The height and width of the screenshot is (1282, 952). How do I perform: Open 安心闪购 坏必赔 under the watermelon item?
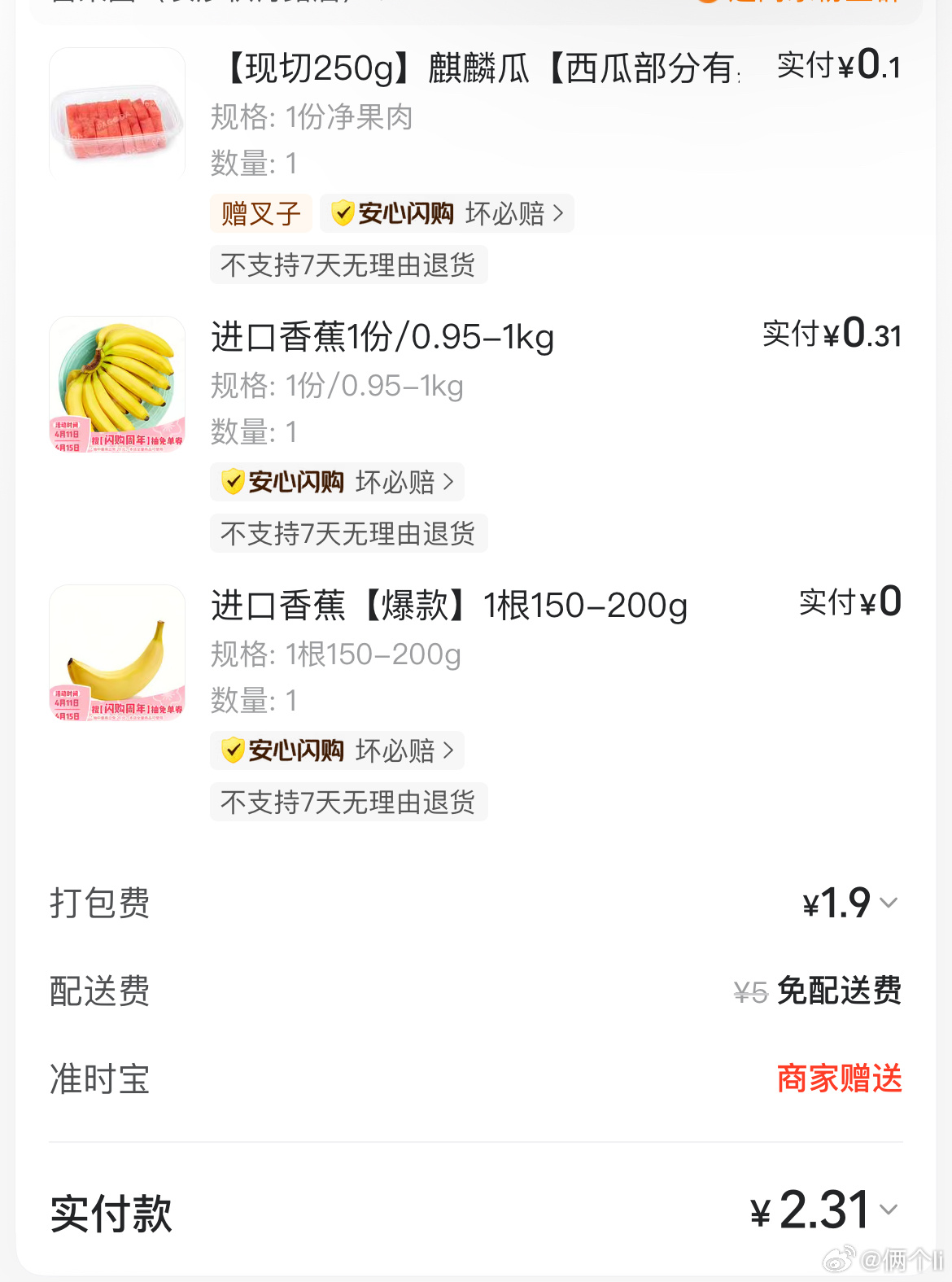pos(447,214)
